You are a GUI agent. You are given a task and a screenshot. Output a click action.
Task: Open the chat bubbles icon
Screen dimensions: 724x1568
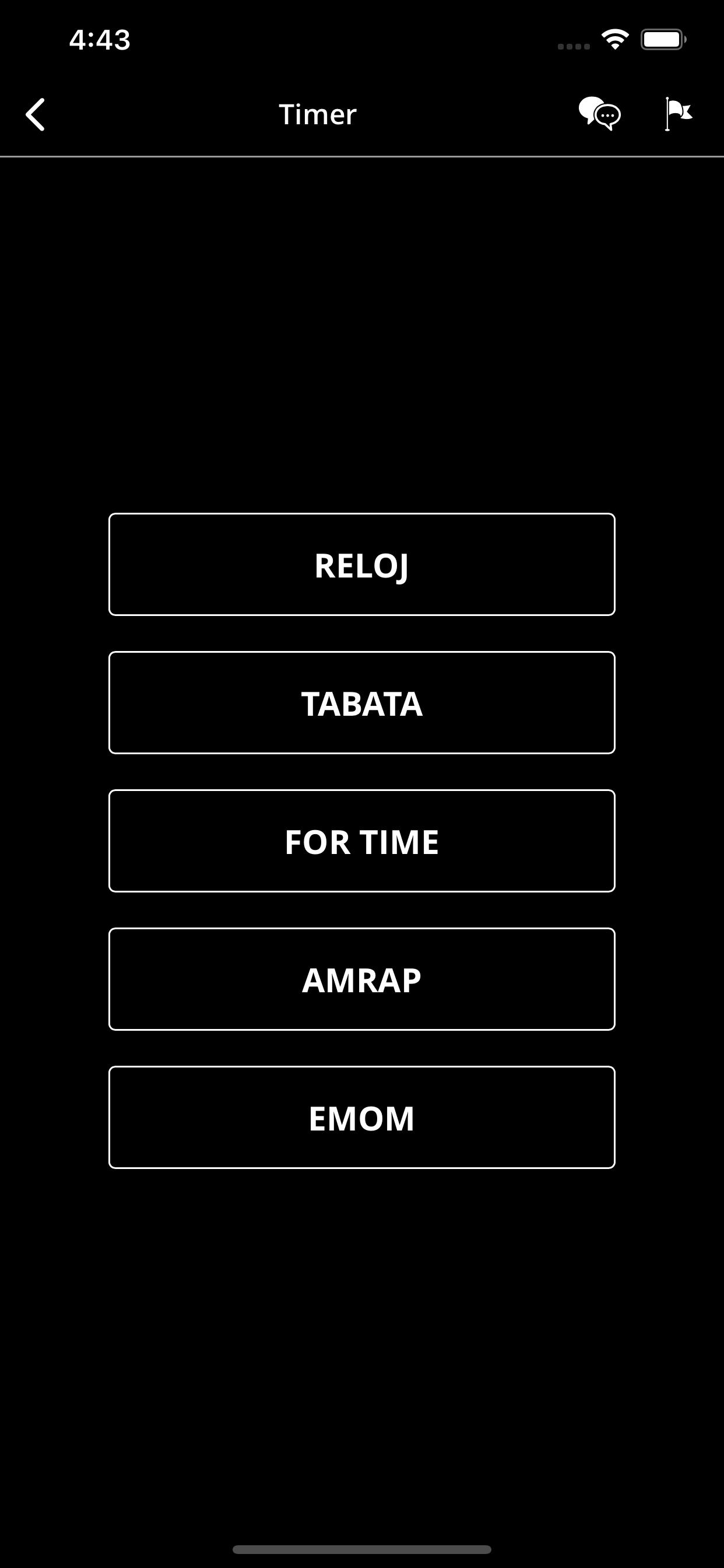click(x=599, y=114)
